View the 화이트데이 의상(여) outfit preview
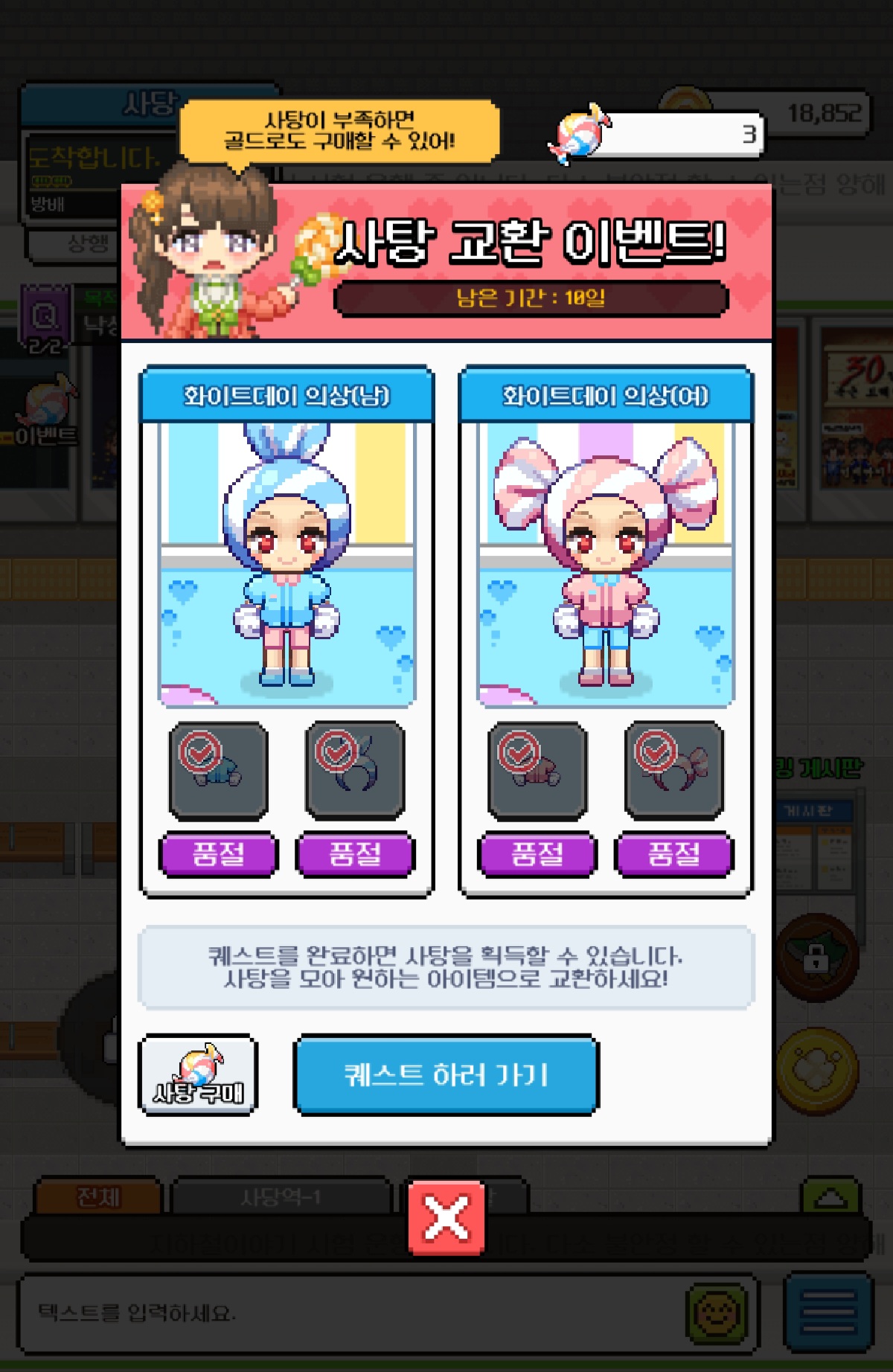Screen dimensions: 893x1372 [605, 564]
